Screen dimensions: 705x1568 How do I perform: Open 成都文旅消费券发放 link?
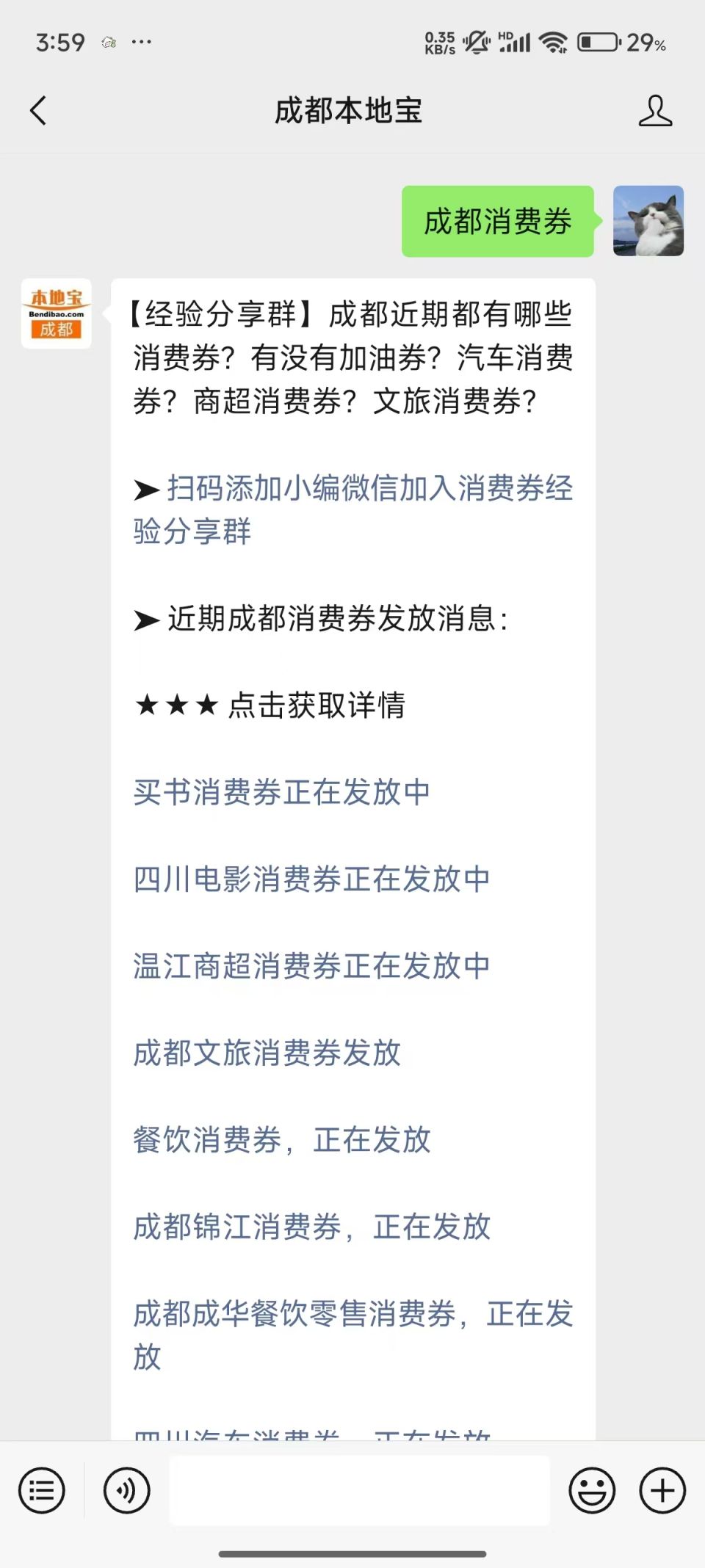tap(267, 1053)
